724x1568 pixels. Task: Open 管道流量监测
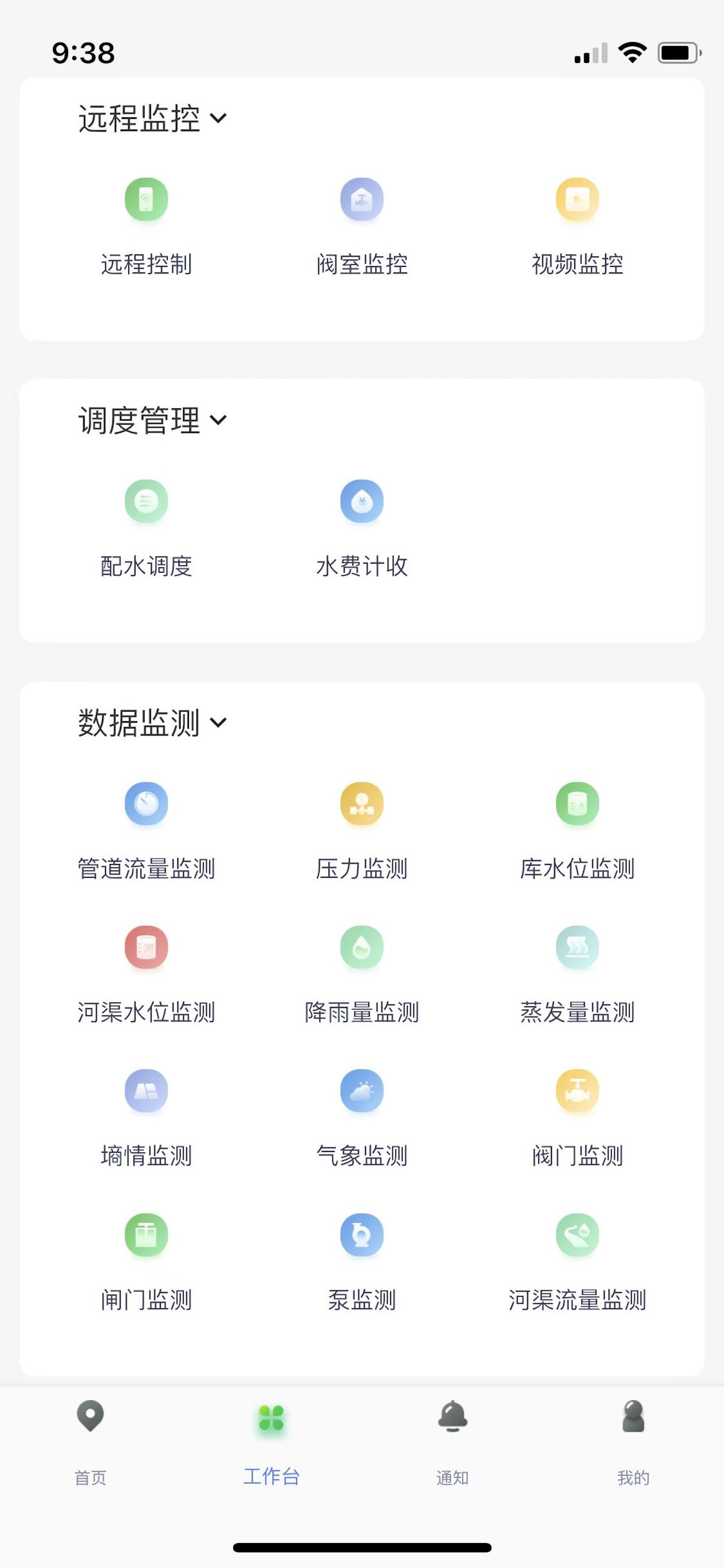point(146,831)
